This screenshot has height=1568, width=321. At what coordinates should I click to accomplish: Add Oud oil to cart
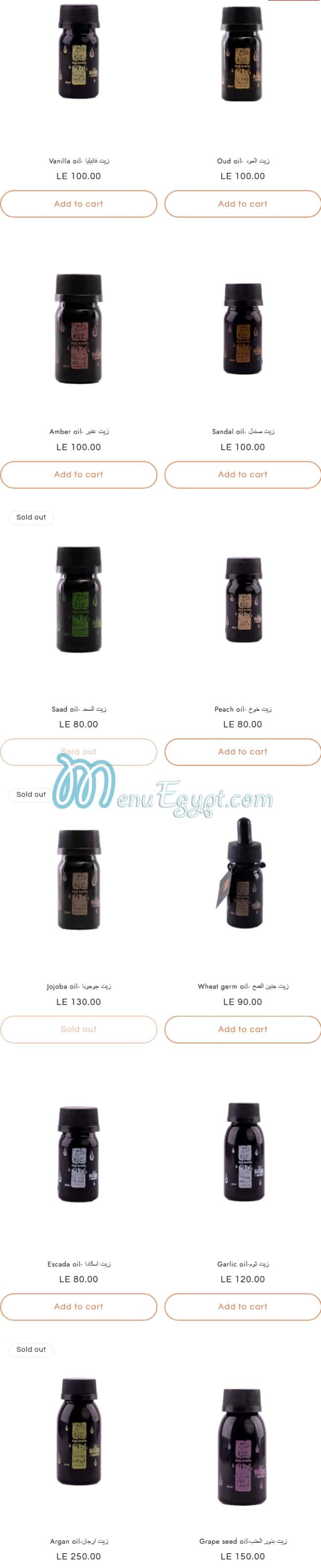(x=242, y=204)
